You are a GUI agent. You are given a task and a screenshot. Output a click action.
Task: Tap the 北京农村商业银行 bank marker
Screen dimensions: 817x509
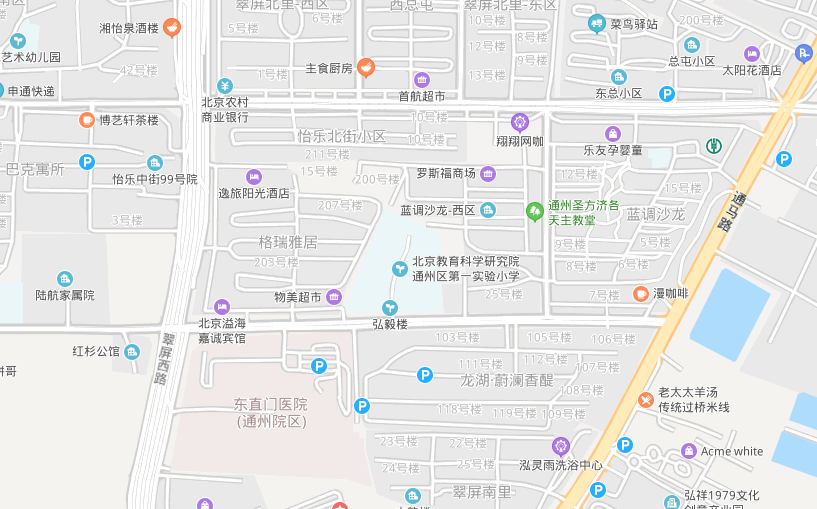click(225, 86)
